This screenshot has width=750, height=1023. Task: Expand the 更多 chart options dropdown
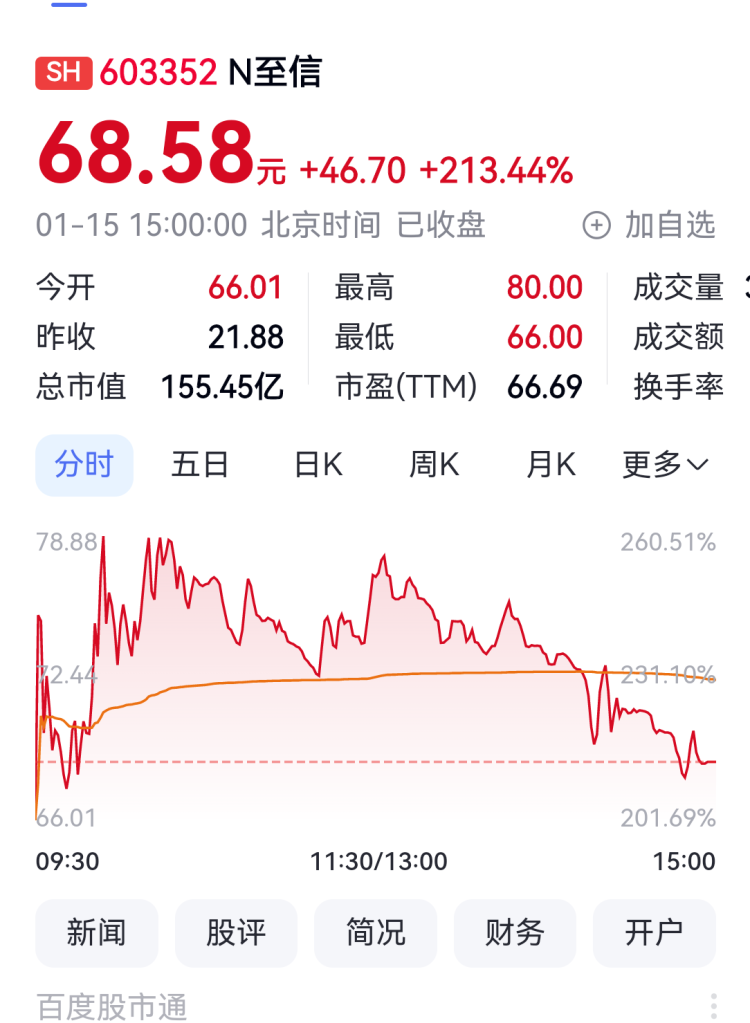coord(665,465)
